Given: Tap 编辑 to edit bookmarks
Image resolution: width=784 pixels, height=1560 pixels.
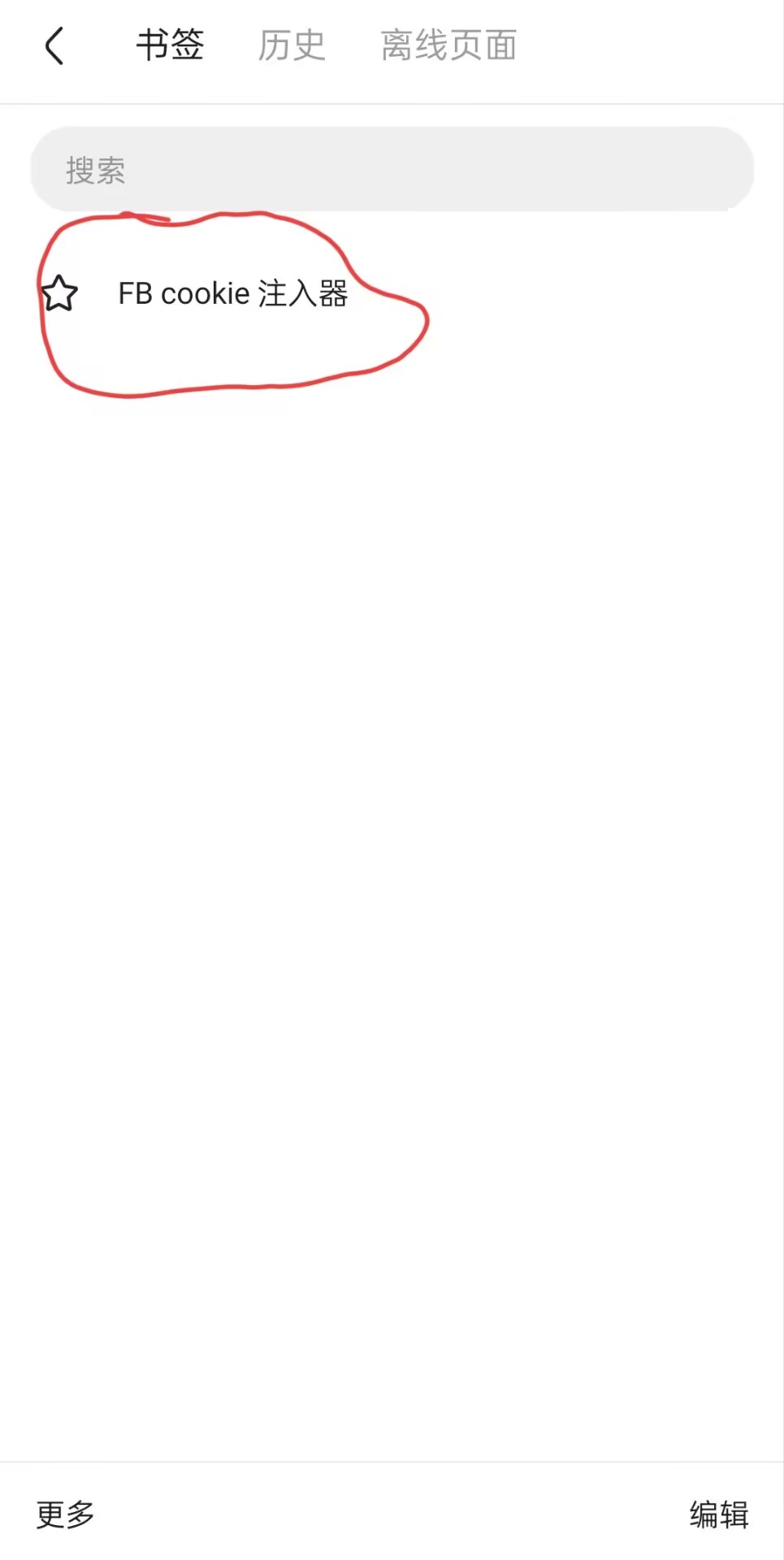Looking at the screenshot, I should [x=718, y=1514].
